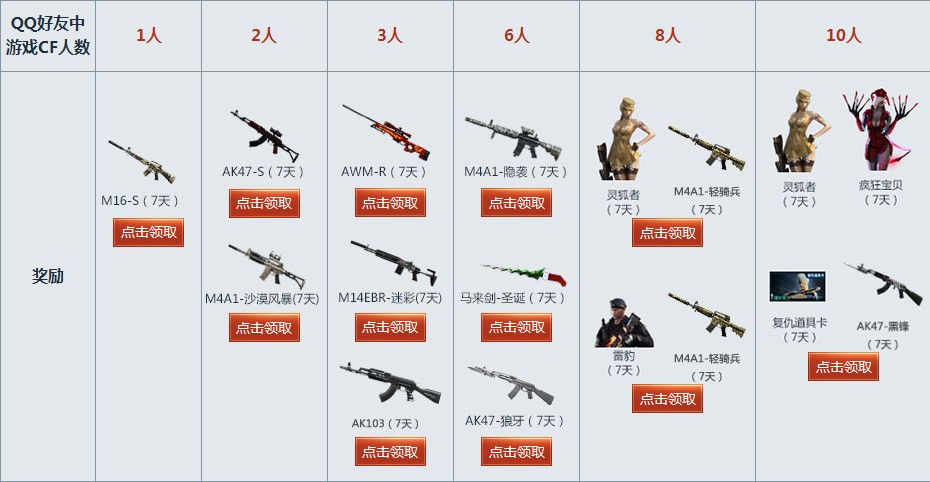This screenshot has width=930, height=482.
Task: Tap 点击领取 under 马来剑-圣诞
Action: pos(516,327)
